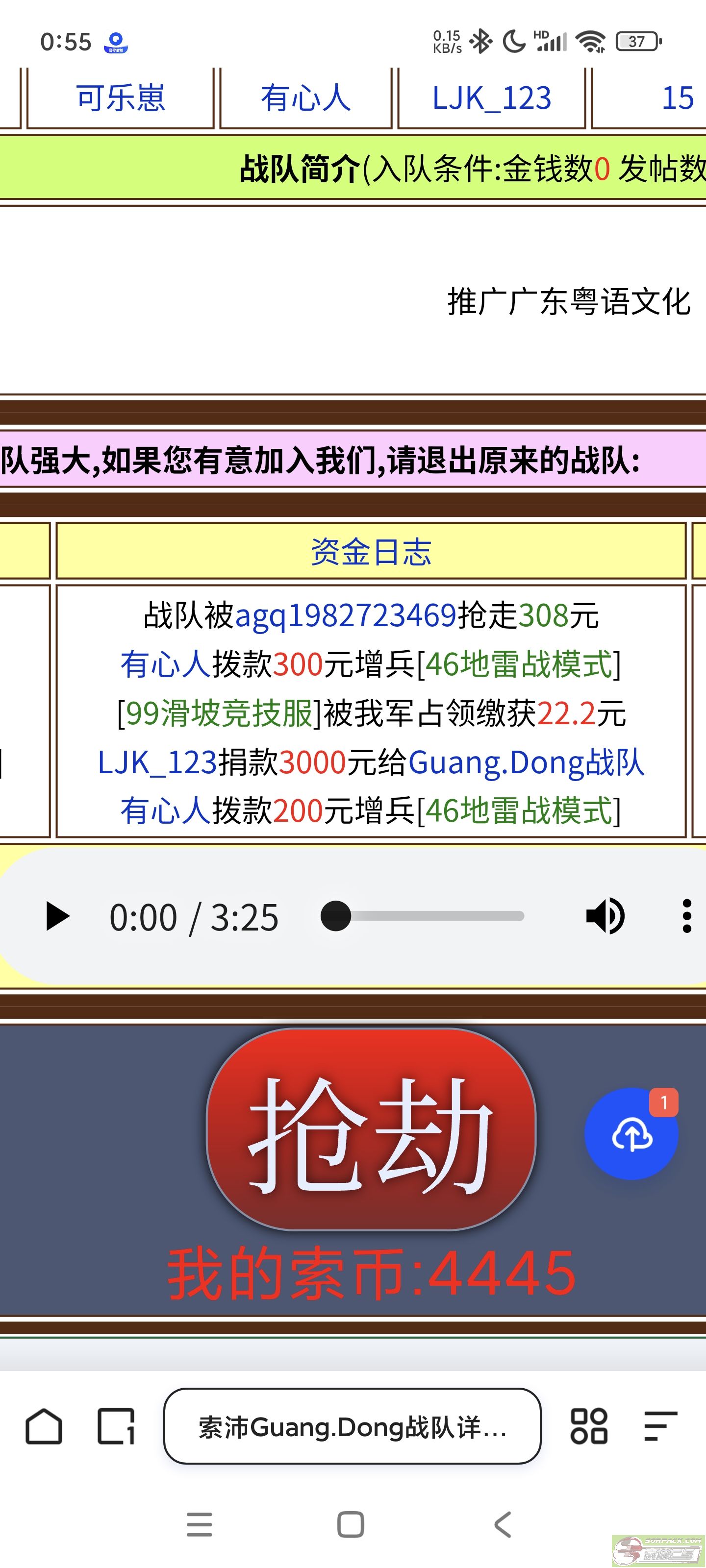Tap the audio progress slider
The width and height of the screenshot is (706, 1568).
tap(427, 916)
